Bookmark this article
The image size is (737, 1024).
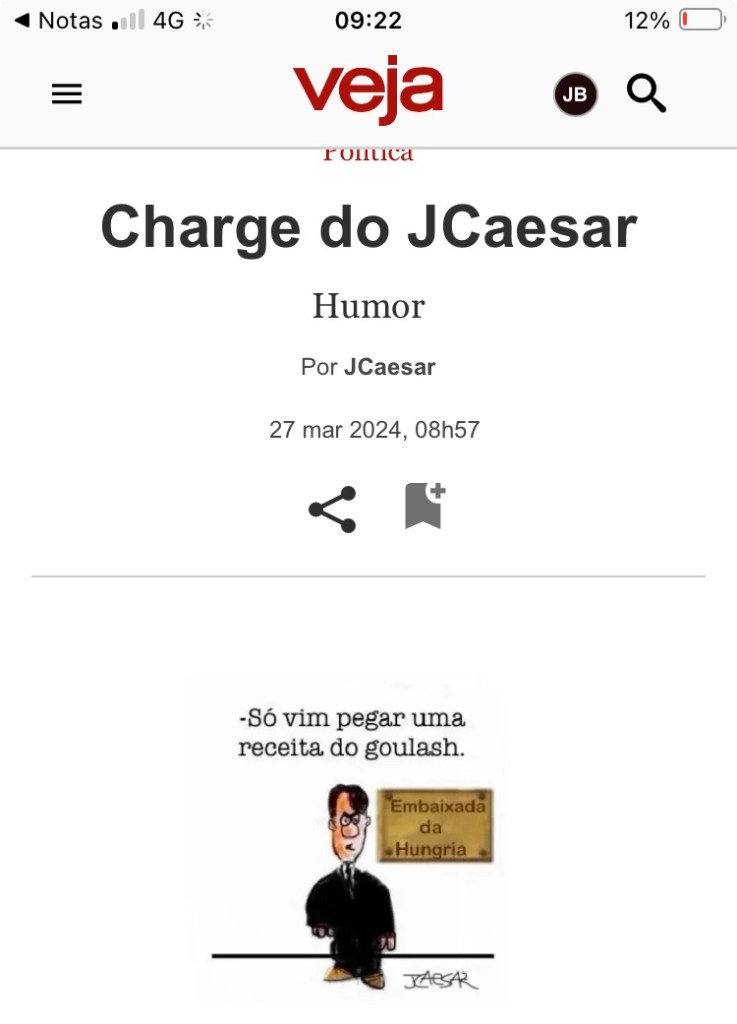pos(423,506)
